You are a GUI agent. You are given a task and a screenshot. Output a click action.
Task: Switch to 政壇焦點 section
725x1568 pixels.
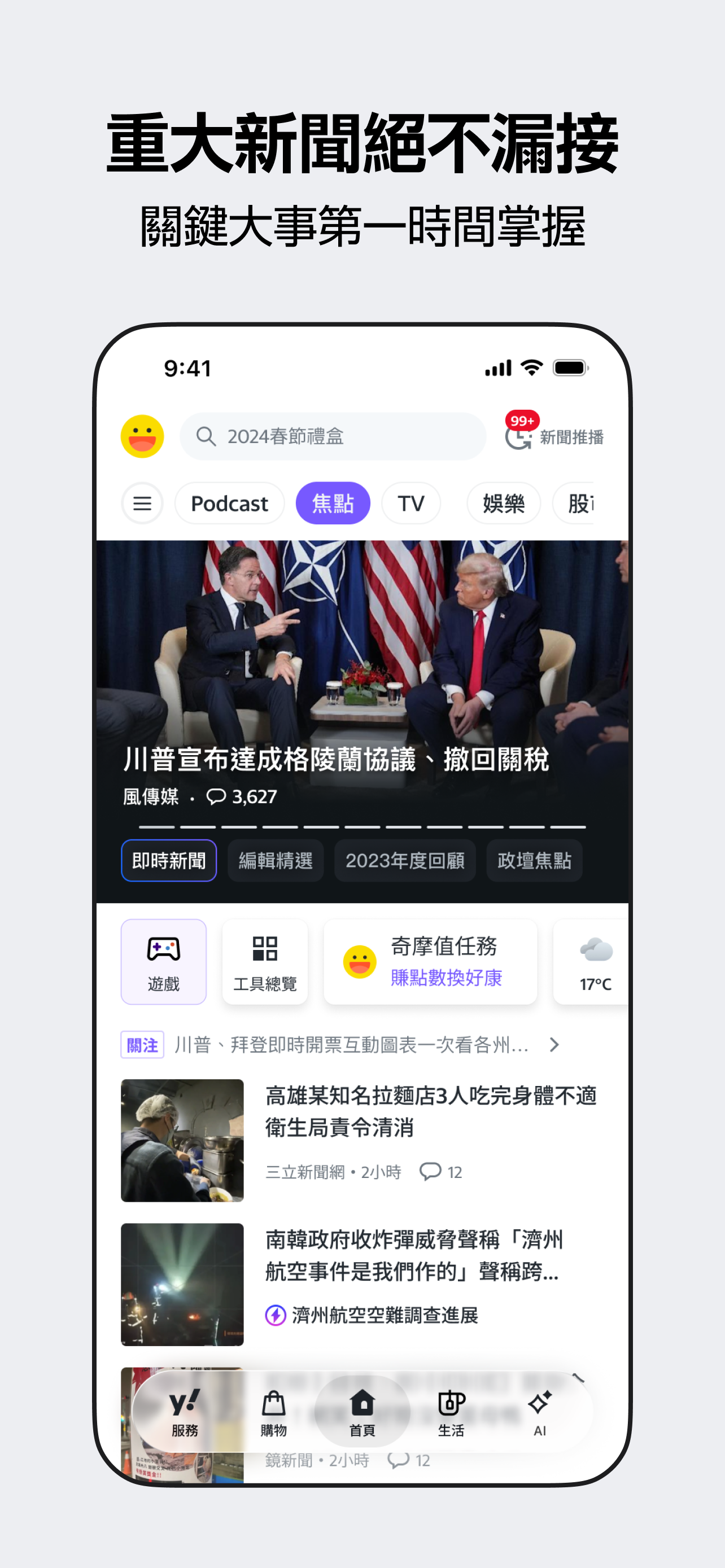(x=534, y=860)
